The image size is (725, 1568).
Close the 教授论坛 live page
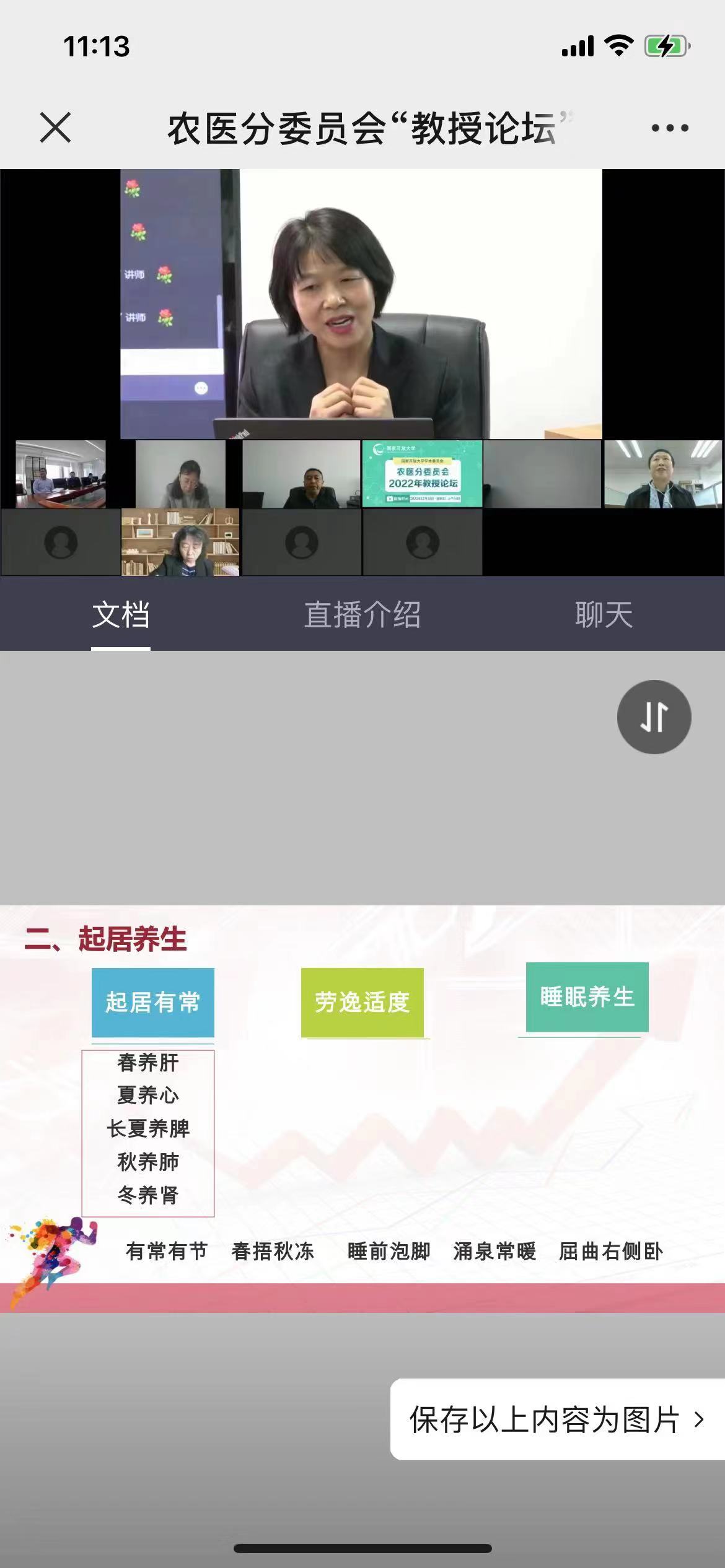(55, 128)
